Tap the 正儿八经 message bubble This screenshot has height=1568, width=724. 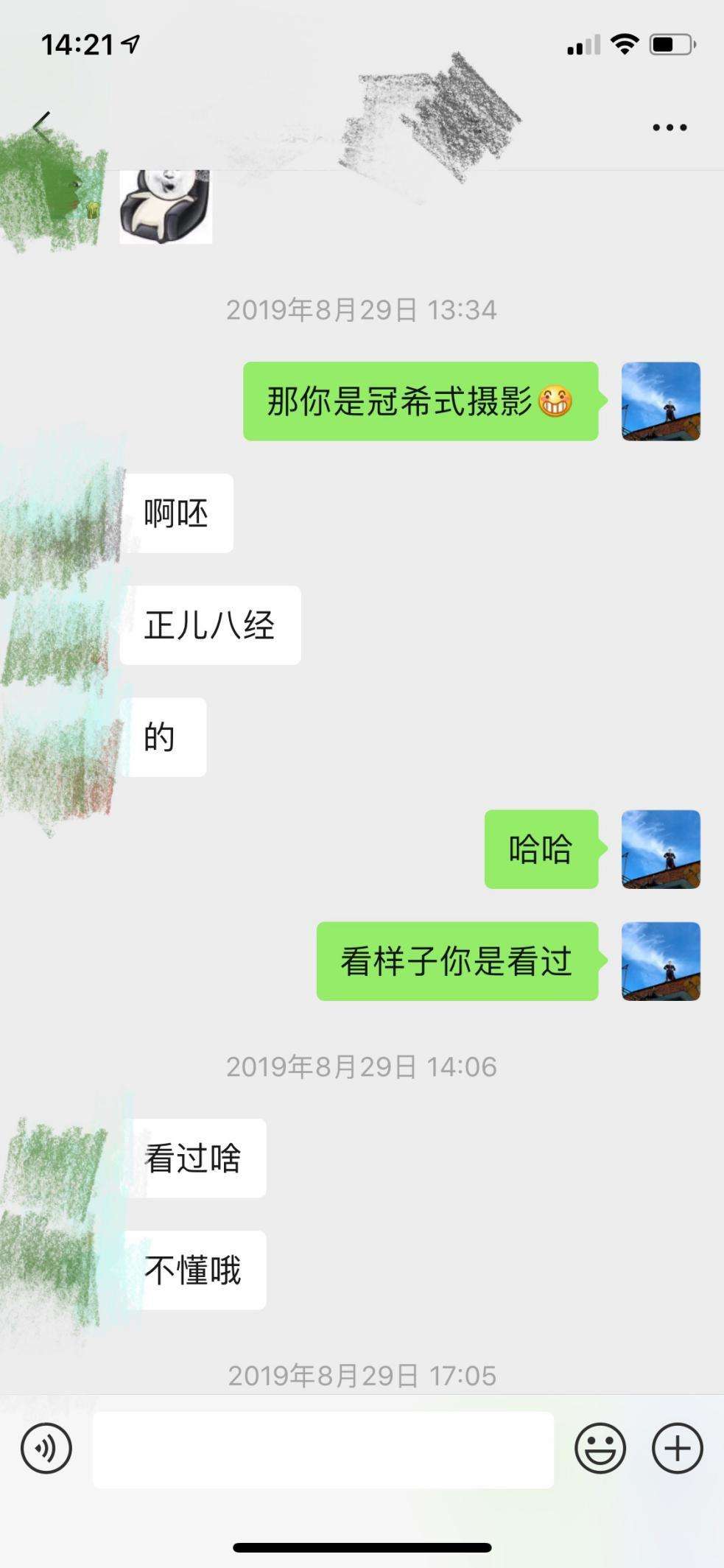click(x=210, y=626)
